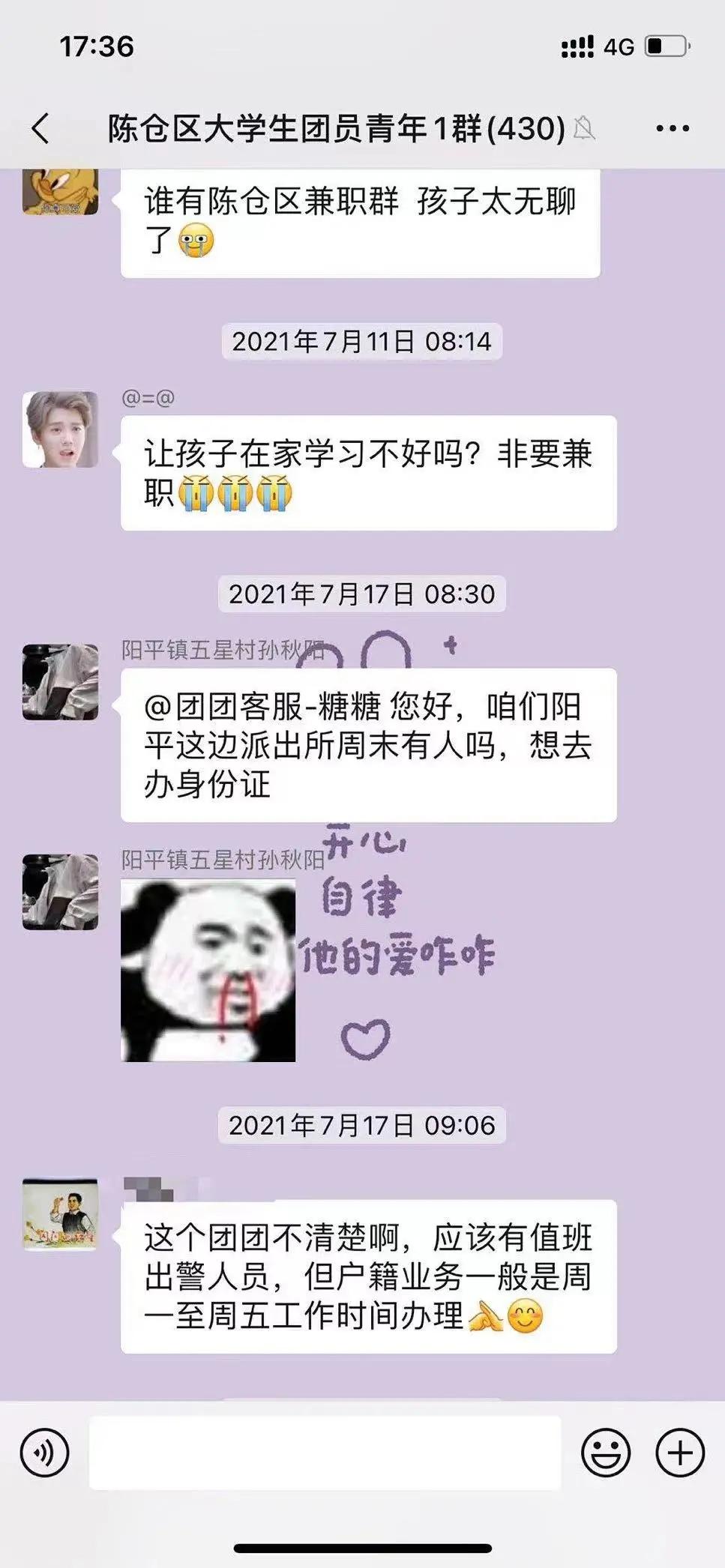Tap the 办身份证 question message bubble
Viewport: 725px width, 1568px height.
[x=367, y=742]
